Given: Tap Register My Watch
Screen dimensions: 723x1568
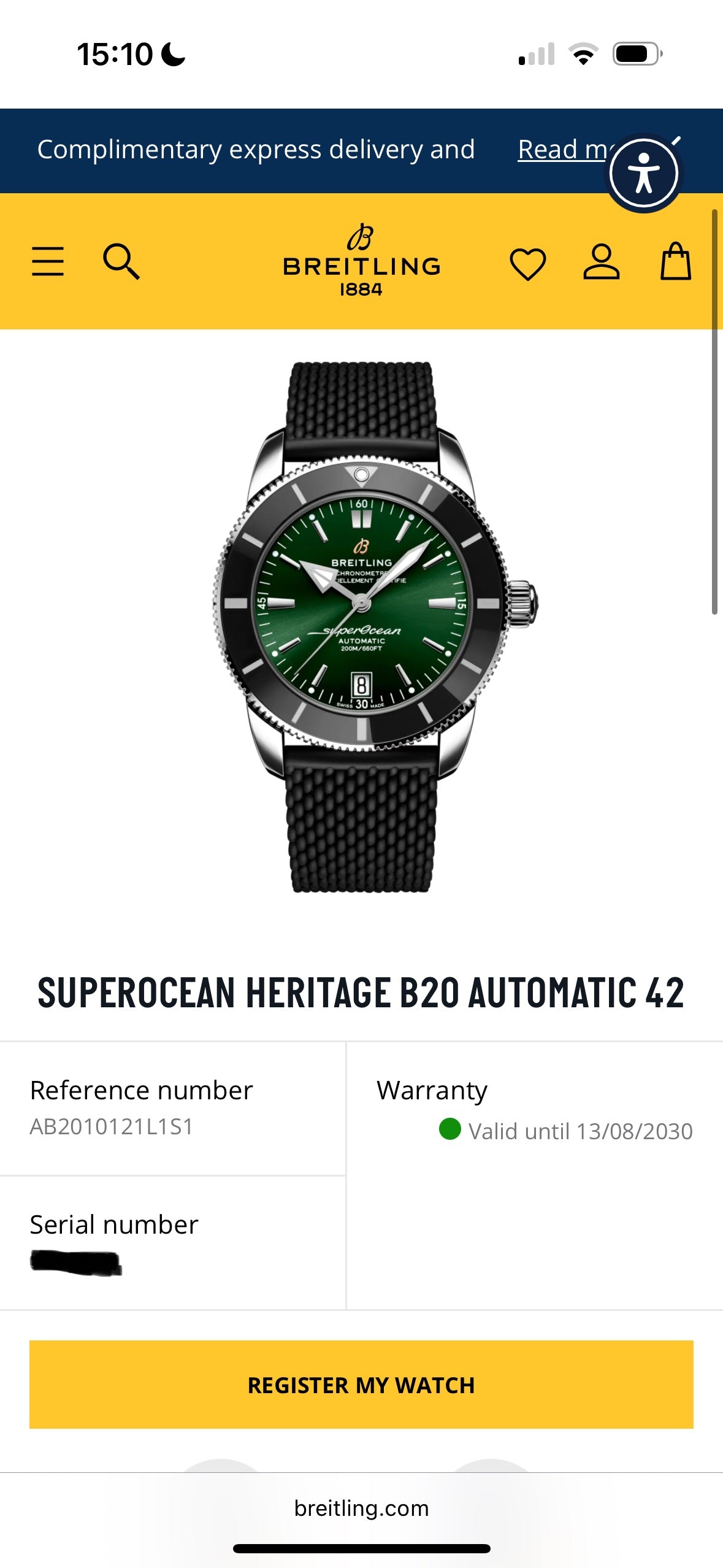Looking at the screenshot, I should [361, 1385].
